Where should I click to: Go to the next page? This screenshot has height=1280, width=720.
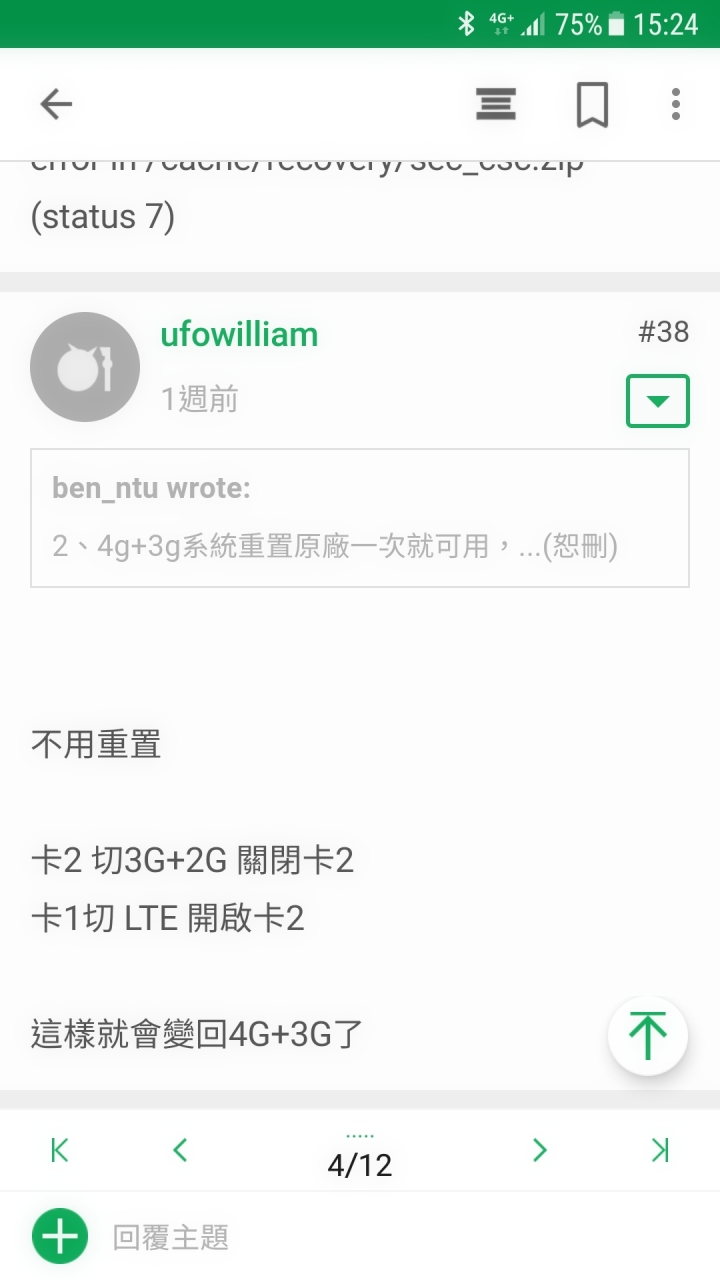pos(540,1151)
